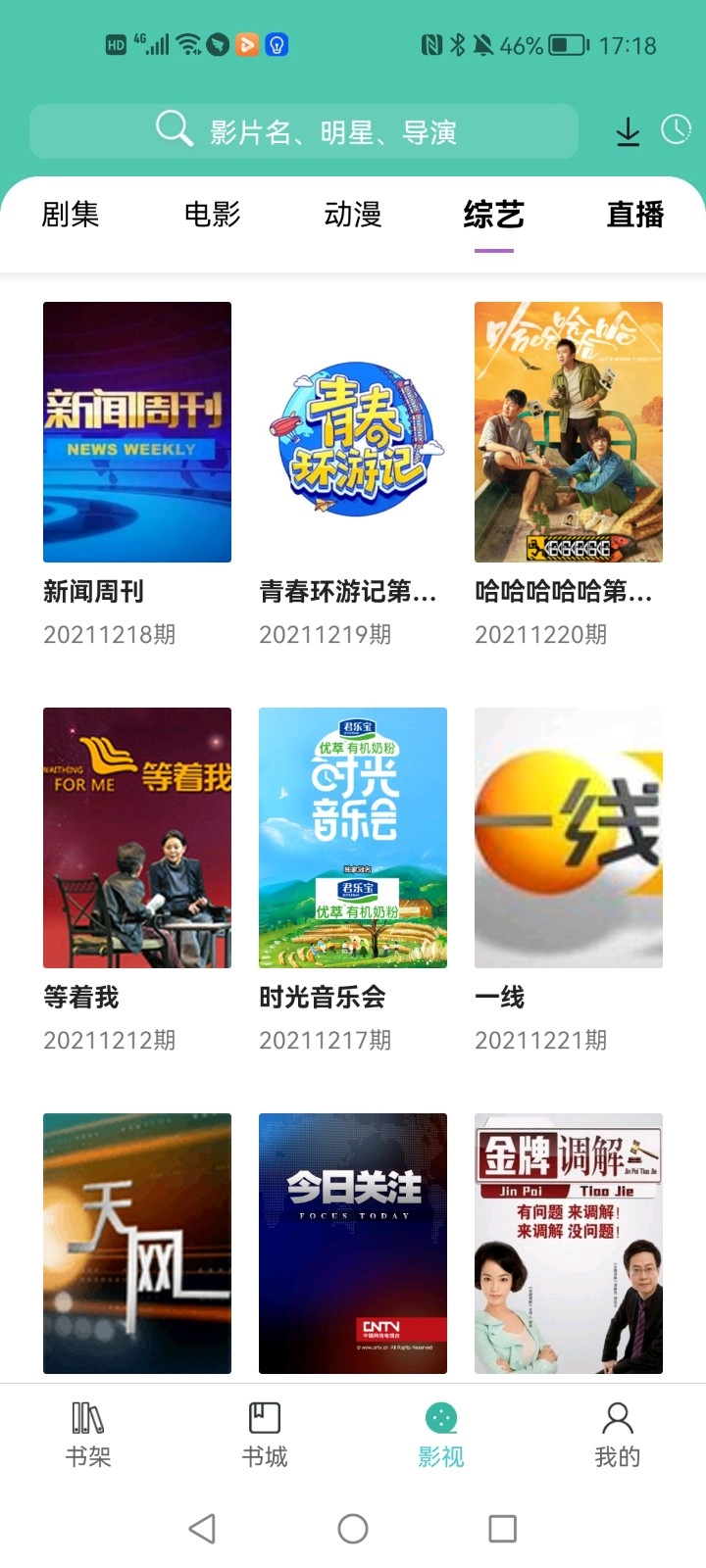This screenshot has height=1568, width=706.
Task: Open 新闻周刊 episode 20211218
Action: (137, 433)
